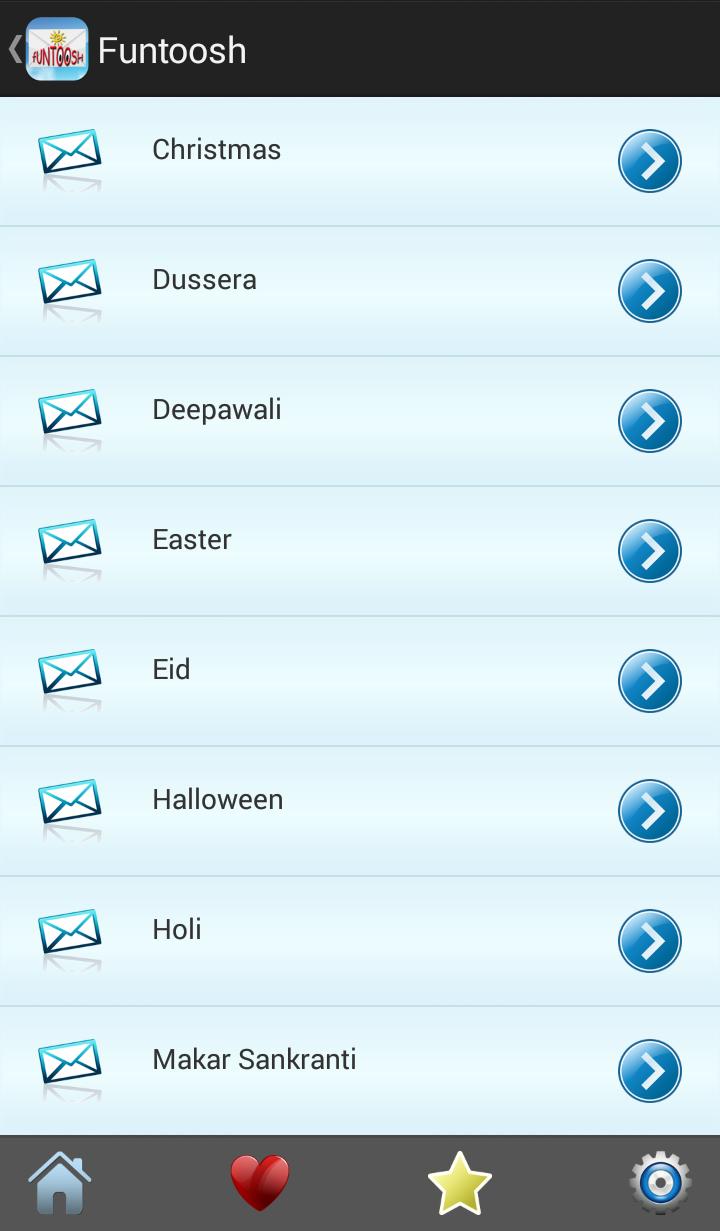Open settings via the gear icon

[x=660, y=1183]
